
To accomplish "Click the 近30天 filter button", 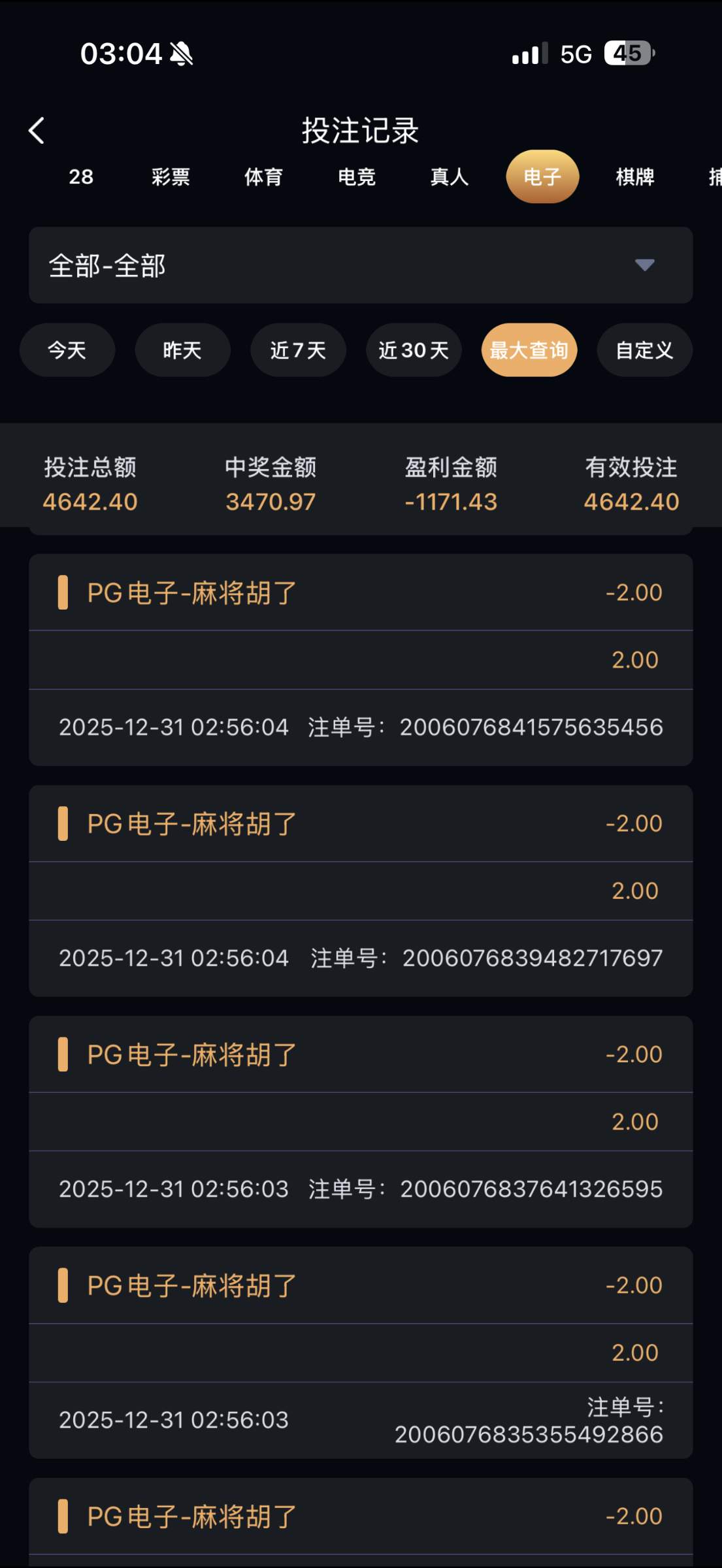I will click(x=413, y=350).
